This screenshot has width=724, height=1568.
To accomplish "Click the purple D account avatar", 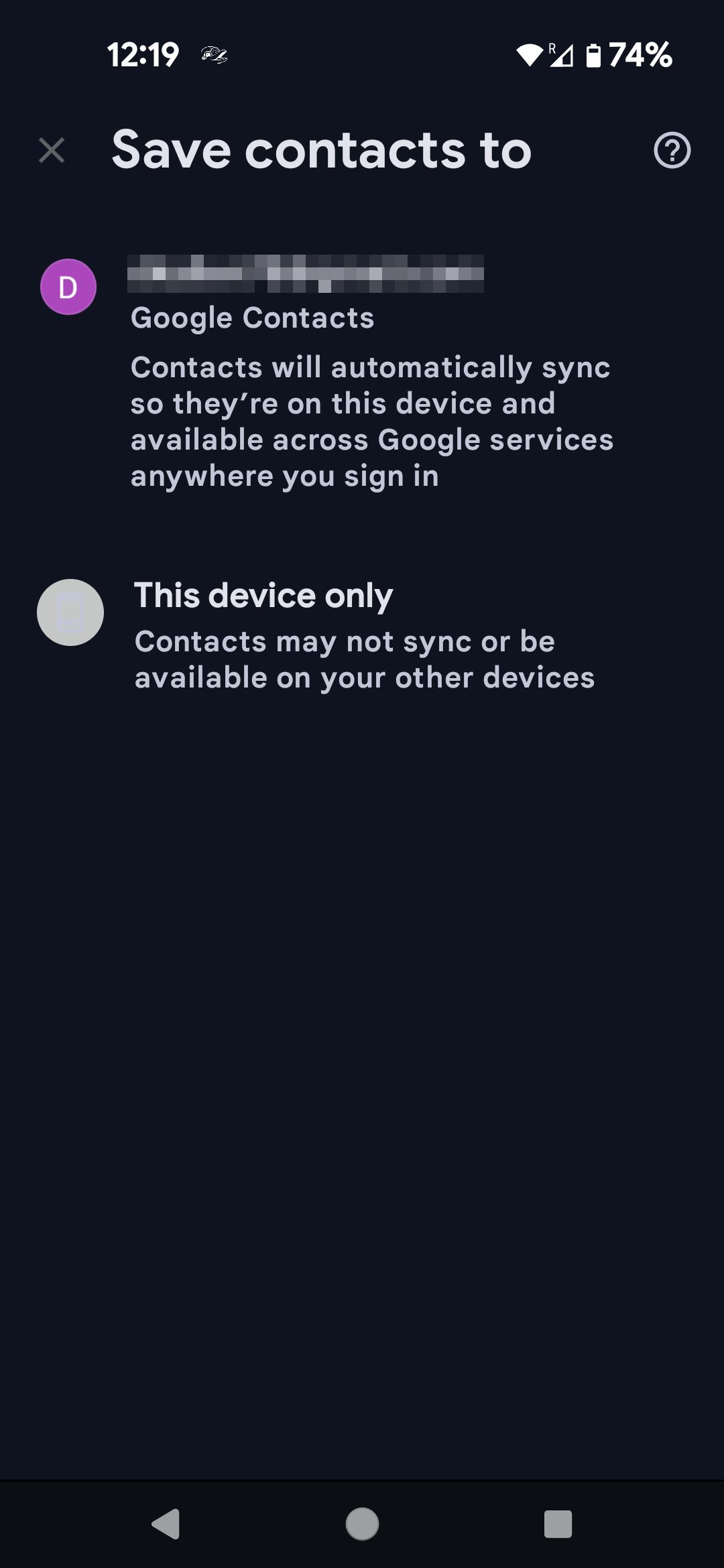I will point(69,286).
